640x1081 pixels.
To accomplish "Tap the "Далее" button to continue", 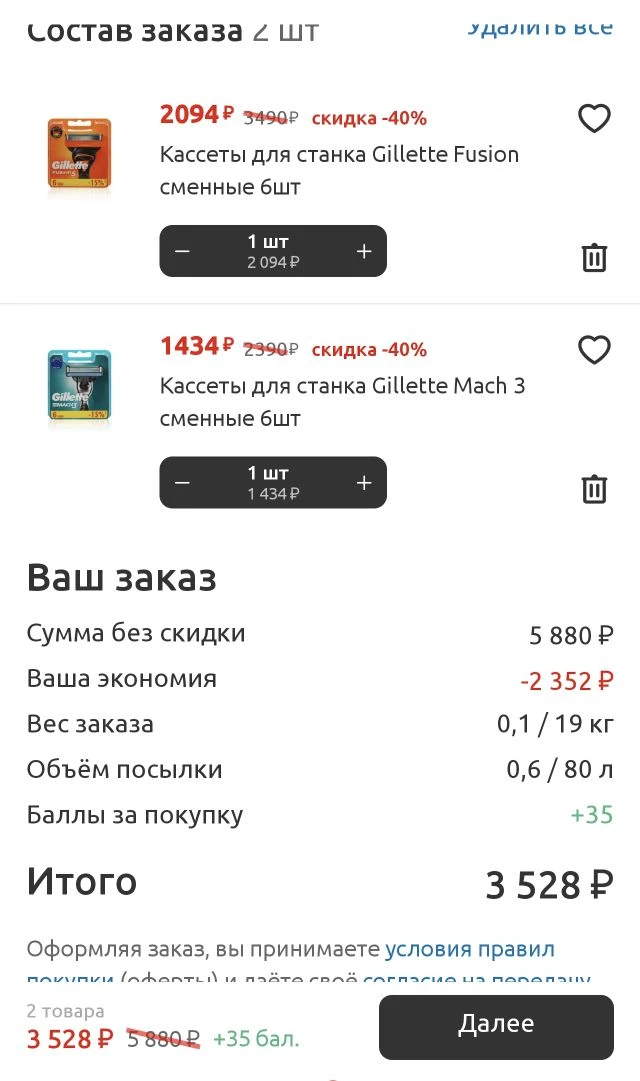I will (x=496, y=1025).
